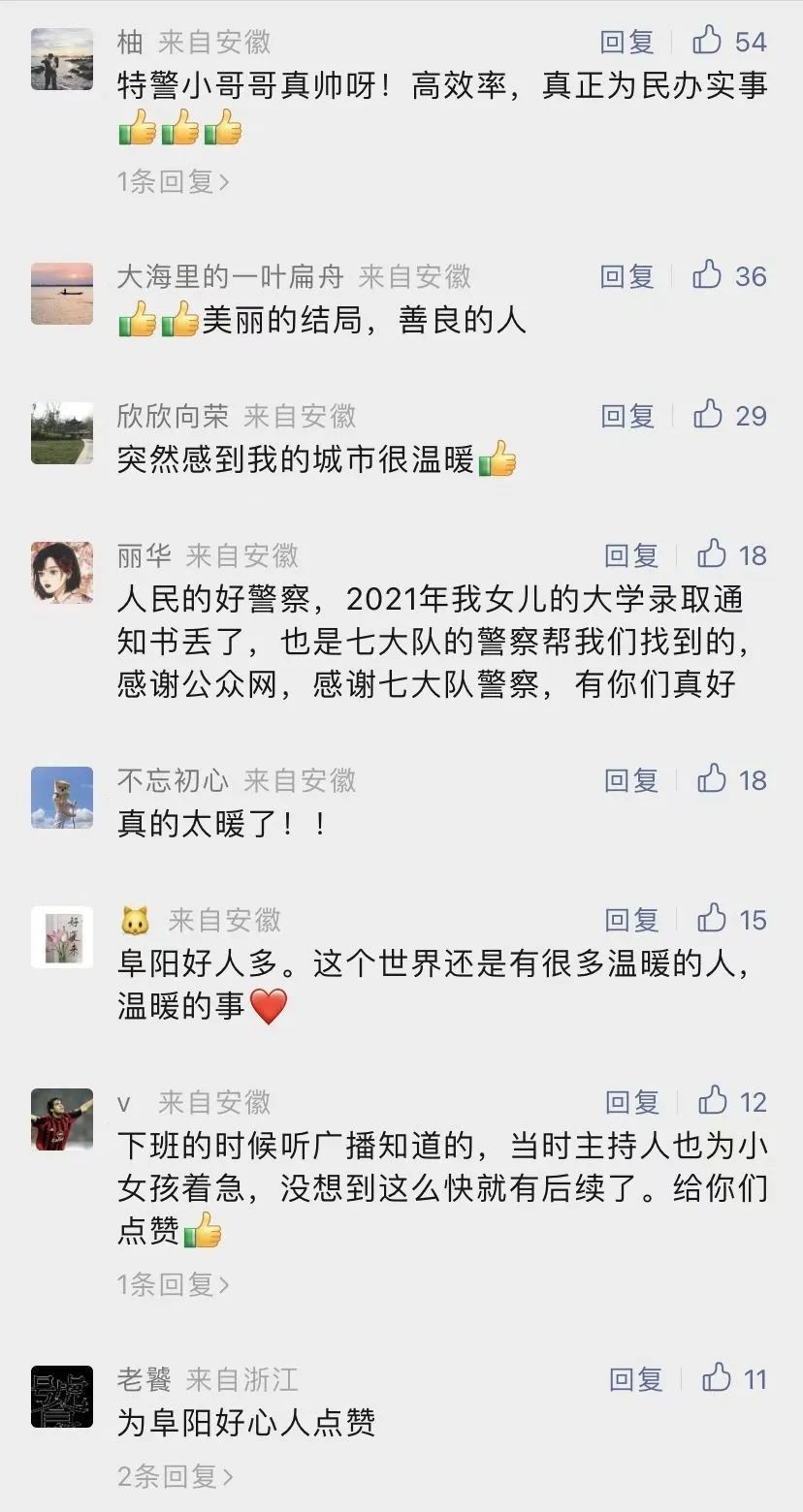Reply to 柚's comment

pyautogui.click(x=627, y=42)
